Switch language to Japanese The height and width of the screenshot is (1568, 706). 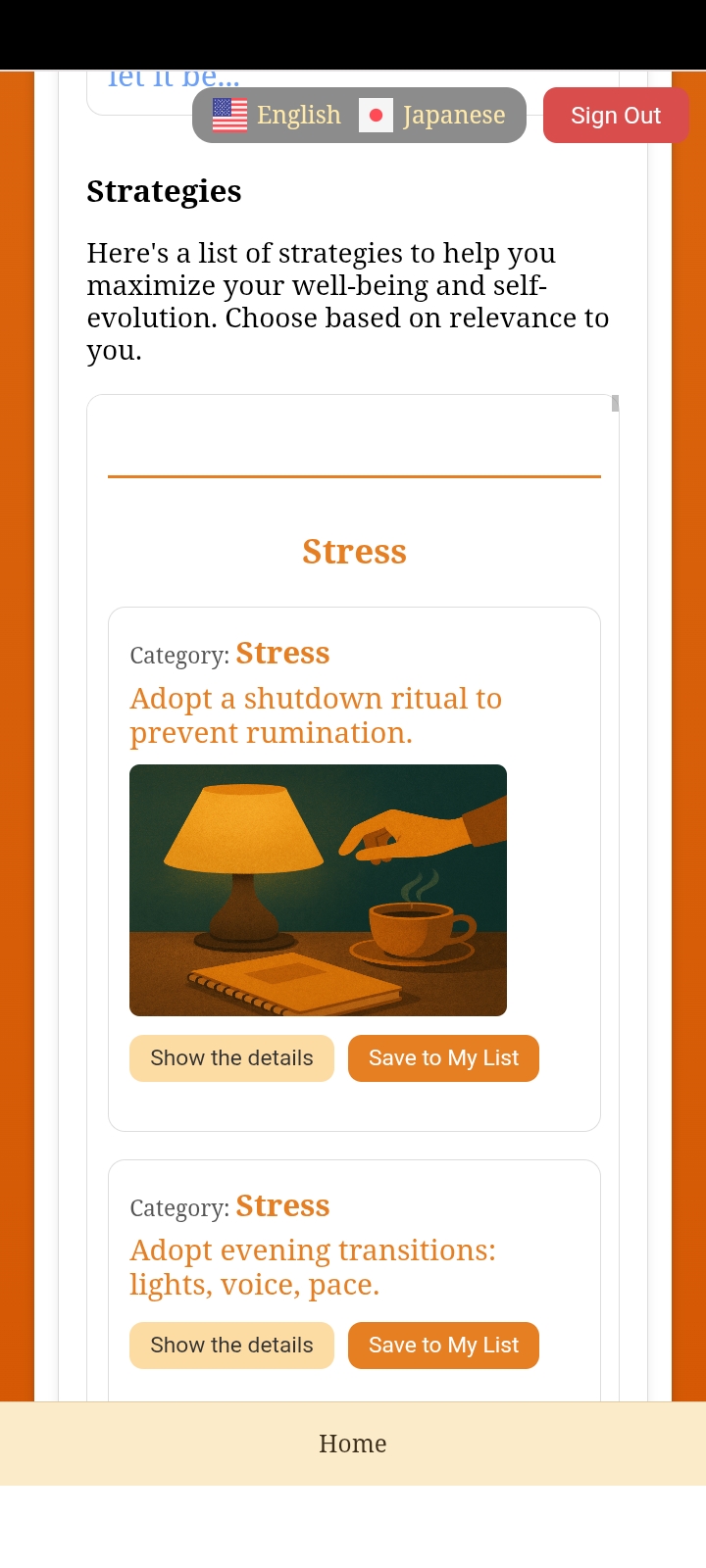tap(433, 116)
